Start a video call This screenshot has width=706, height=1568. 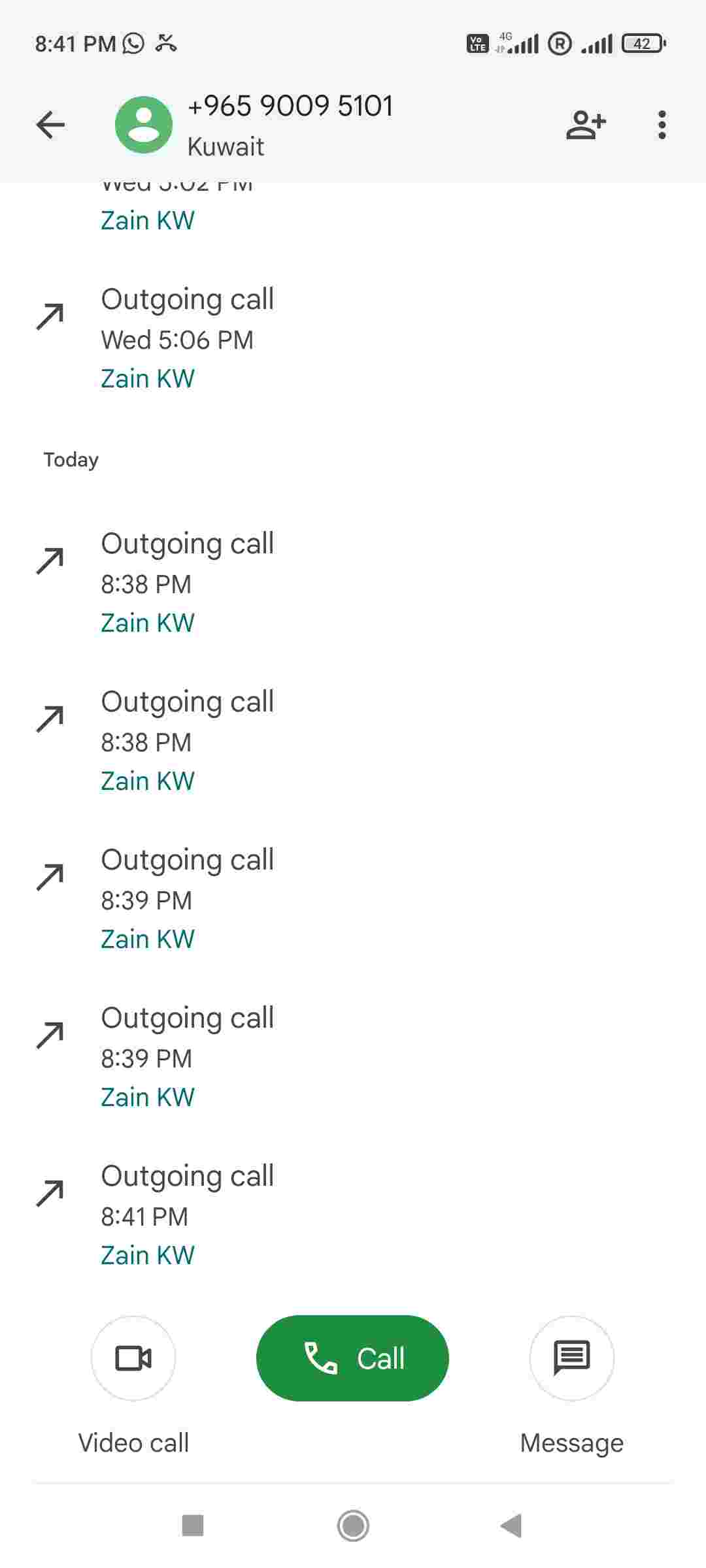pyautogui.click(x=133, y=1358)
